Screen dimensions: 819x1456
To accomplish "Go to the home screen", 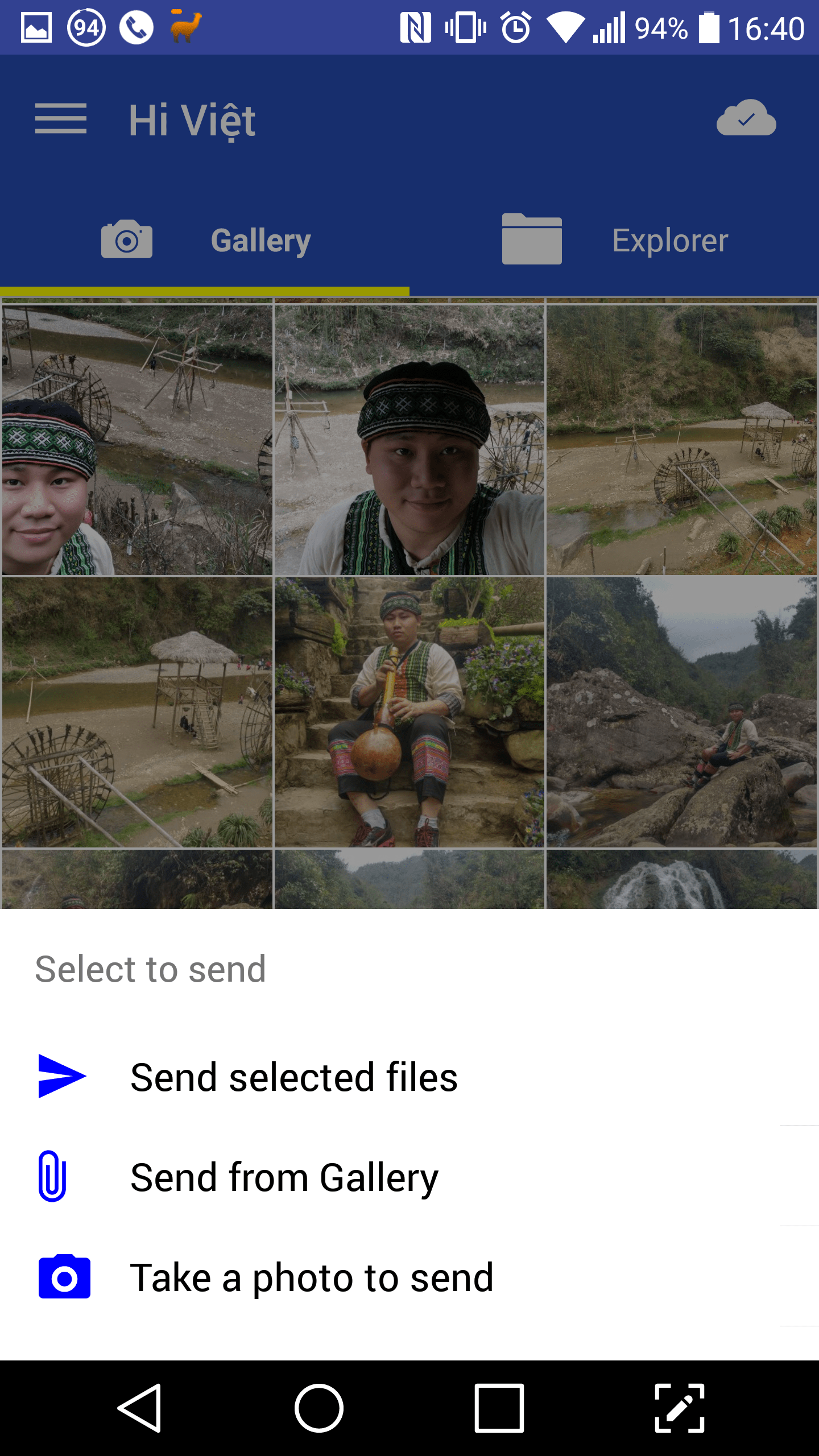I will pos(318,1408).
